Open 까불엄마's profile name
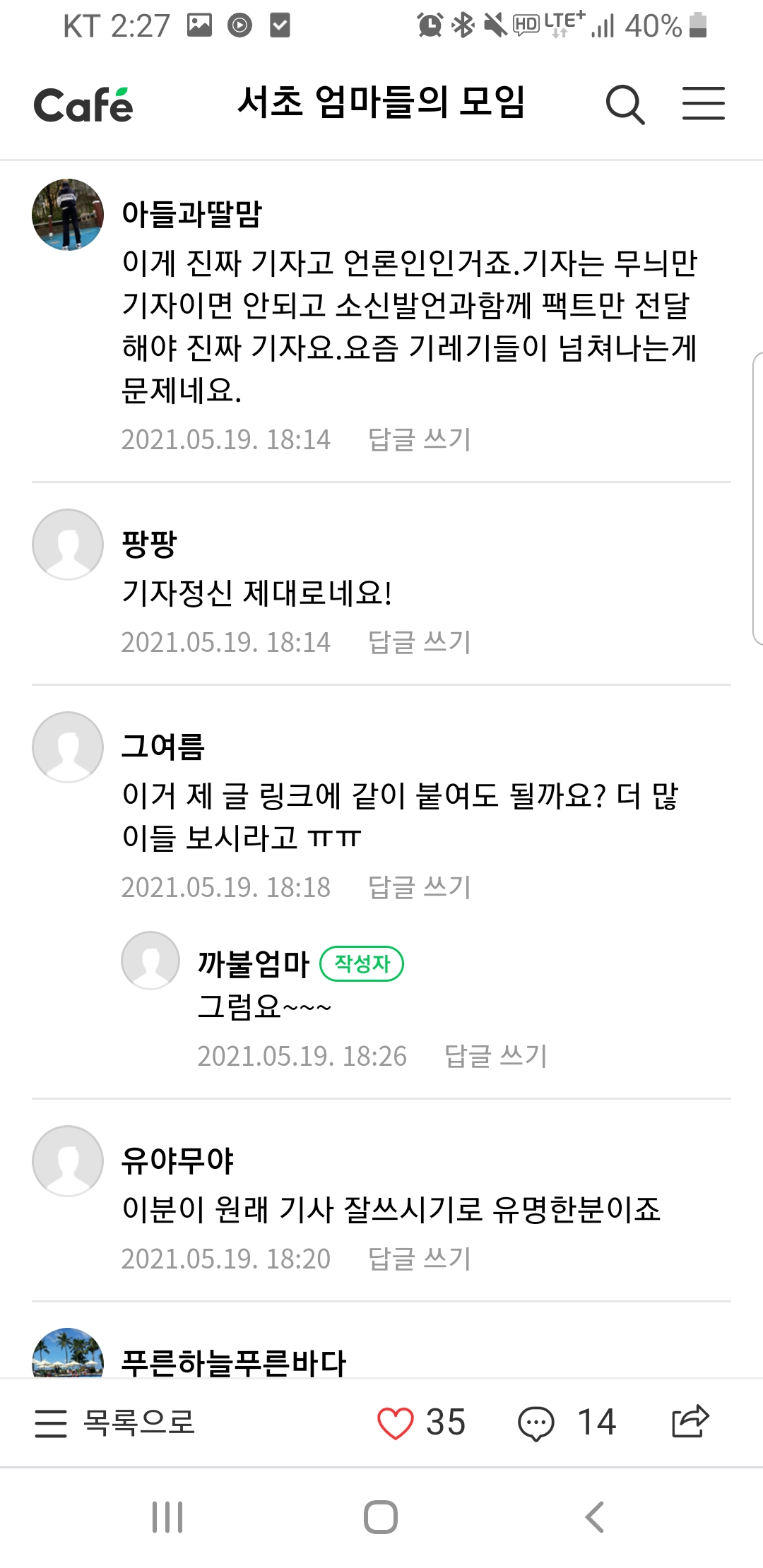 pos(254,964)
